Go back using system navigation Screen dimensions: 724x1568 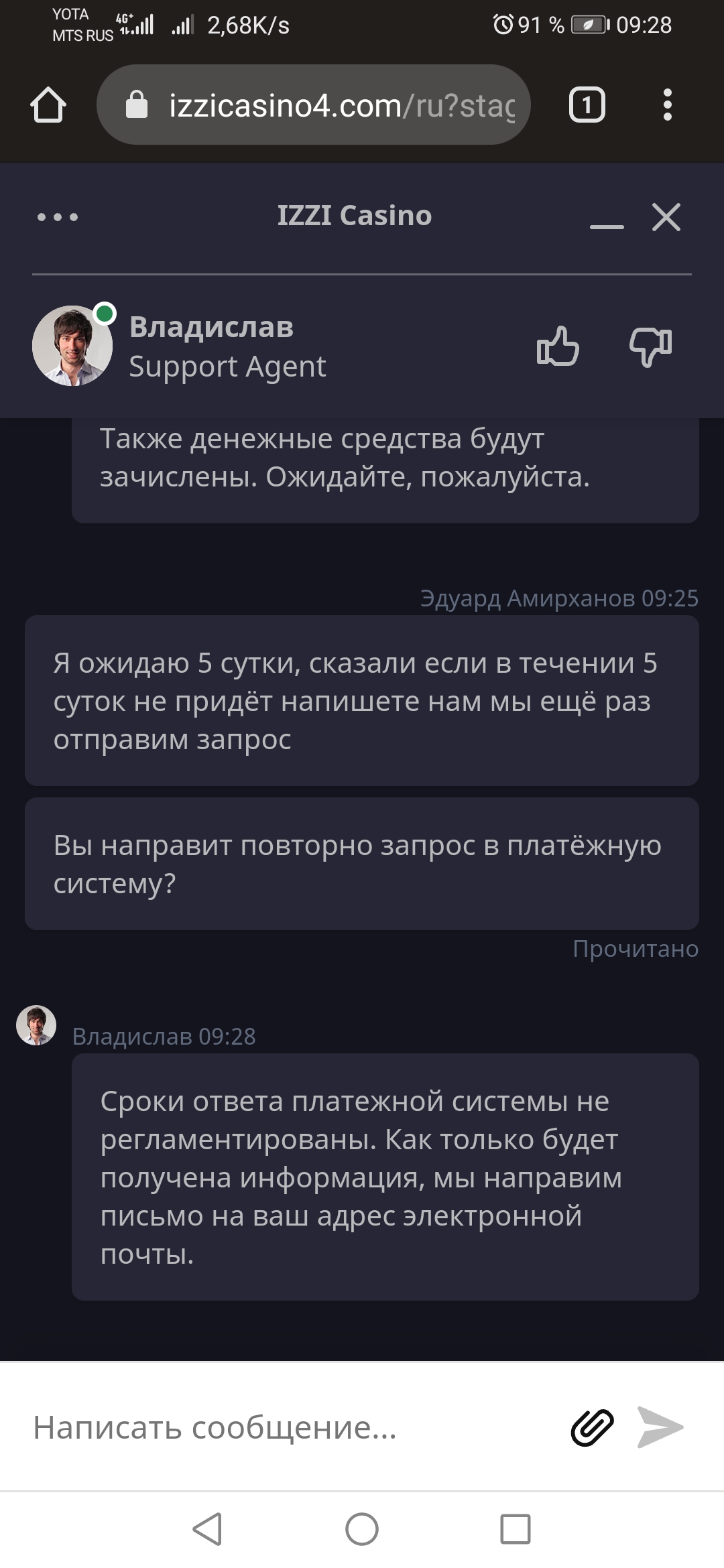207,1529
